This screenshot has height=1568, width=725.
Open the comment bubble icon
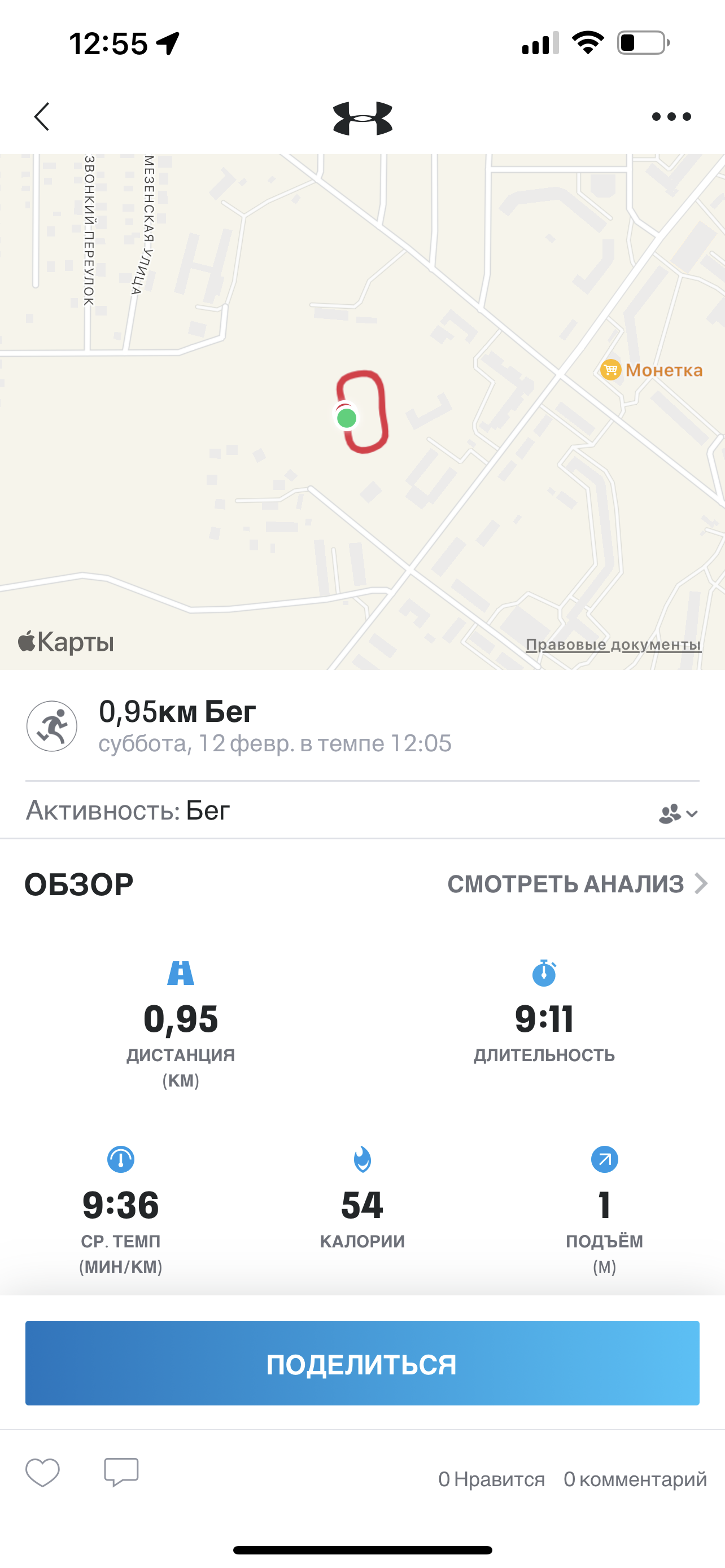[121, 1473]
